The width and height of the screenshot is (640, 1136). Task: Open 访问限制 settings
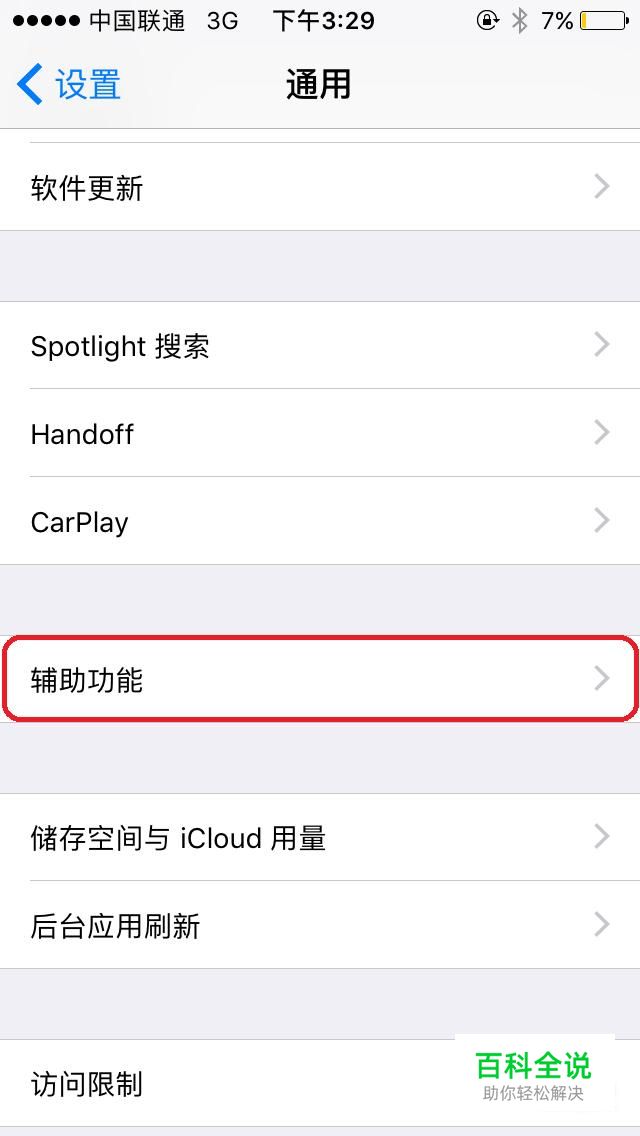(x=320, y=1084)
